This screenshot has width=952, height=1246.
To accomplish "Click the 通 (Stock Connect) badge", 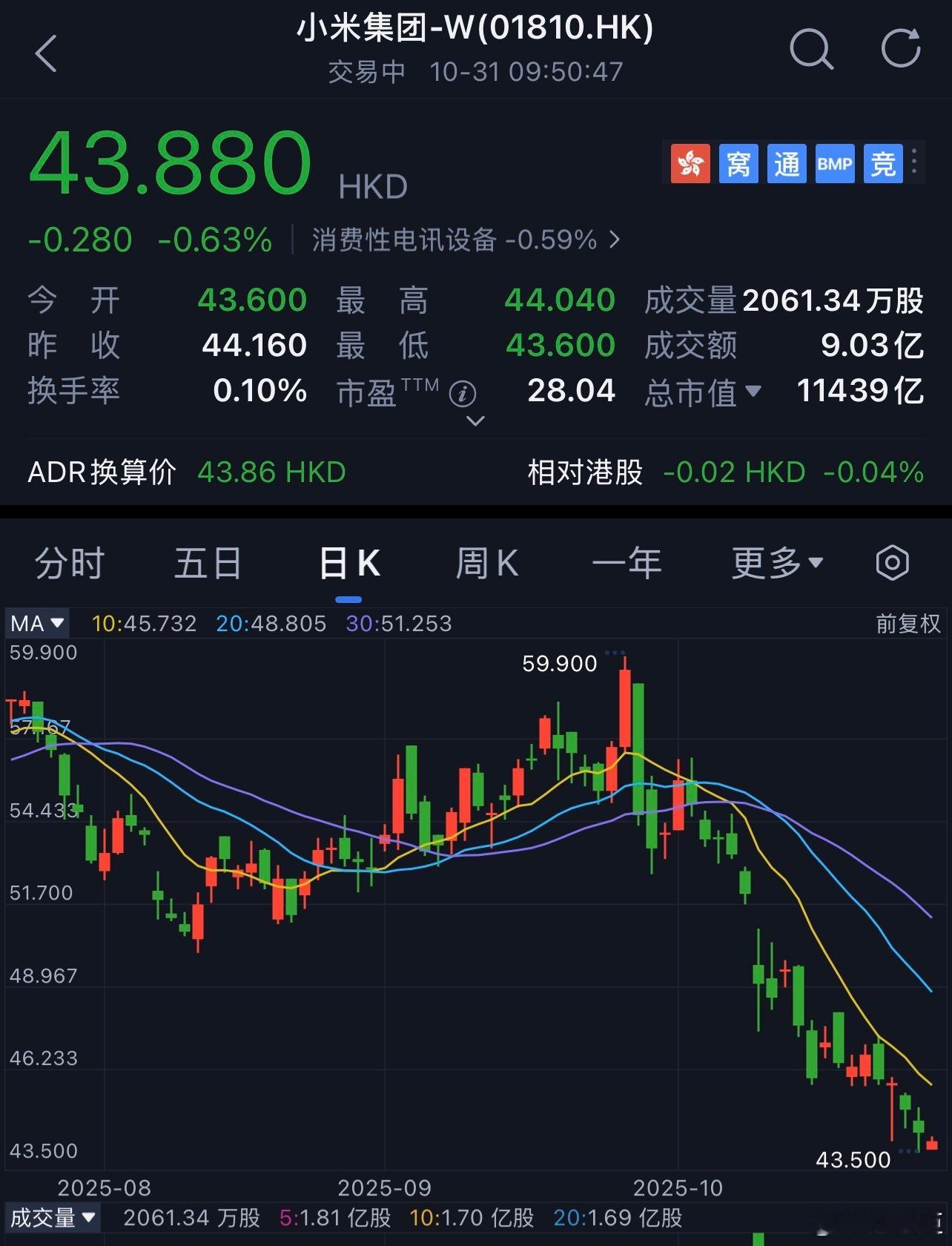I will (x=787, y=163).
